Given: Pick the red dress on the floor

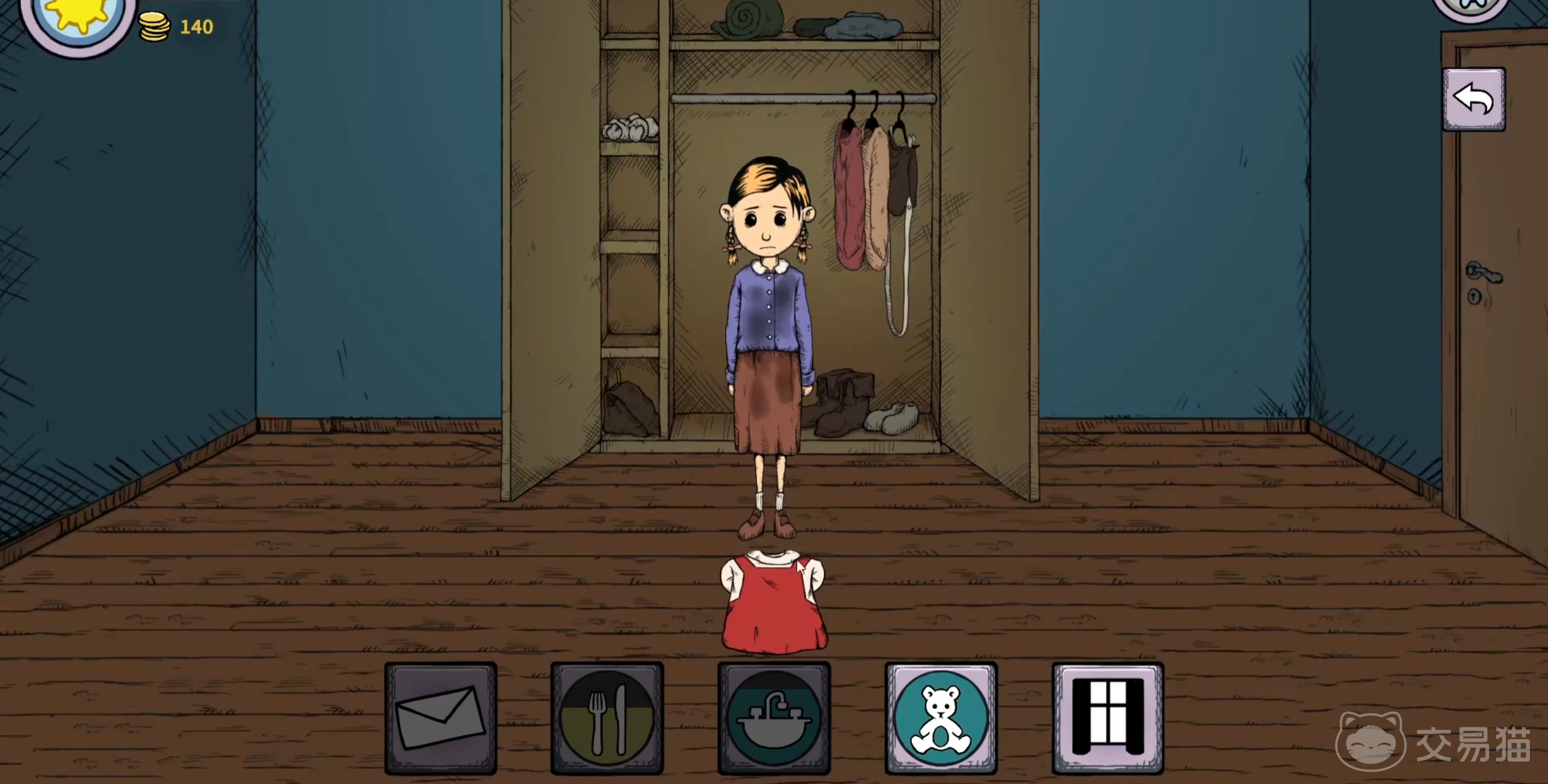Looking at the screenshot, I should (773, 604).
